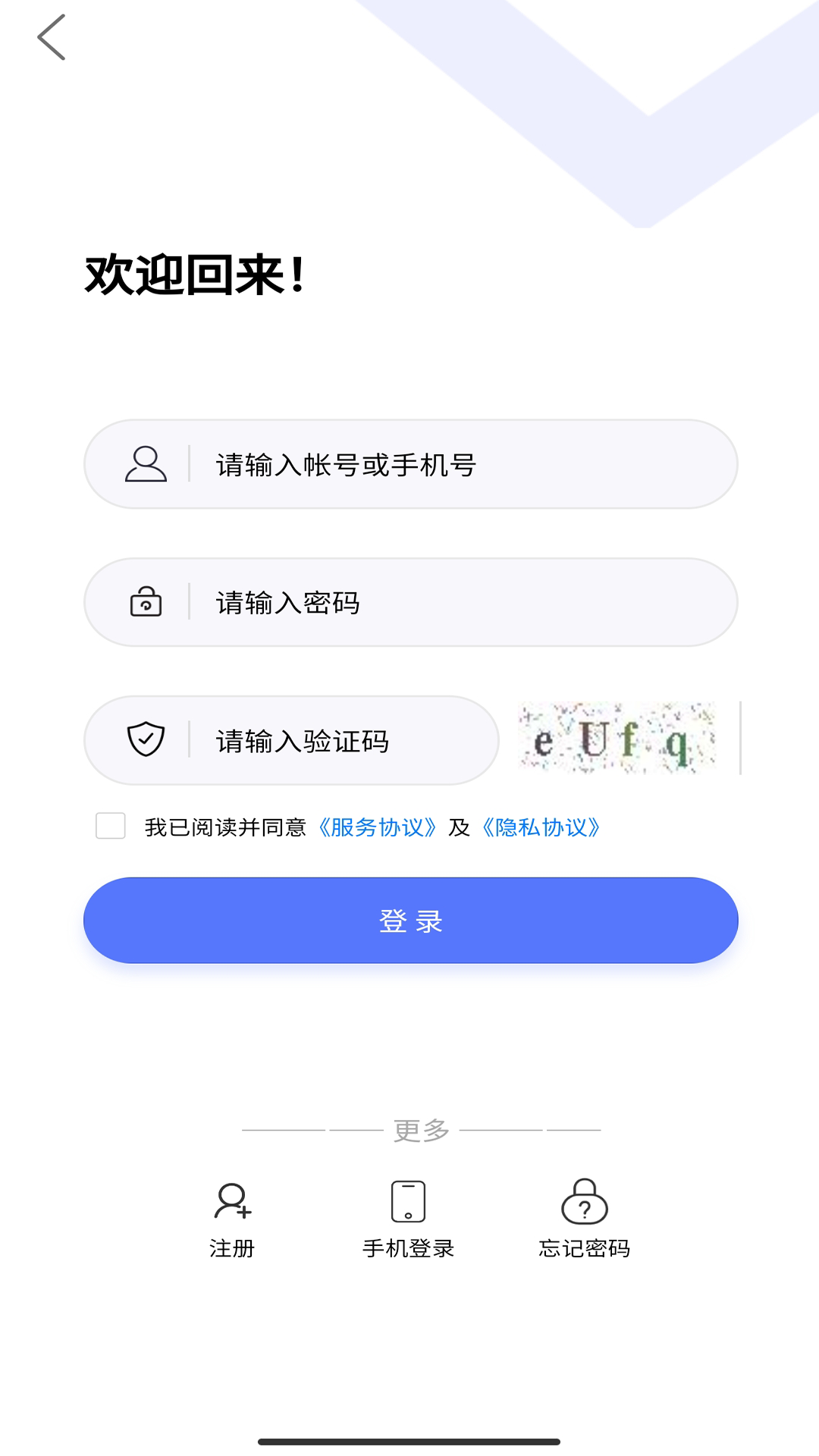
Task: Focus the password input field
Action: point(455,602)
